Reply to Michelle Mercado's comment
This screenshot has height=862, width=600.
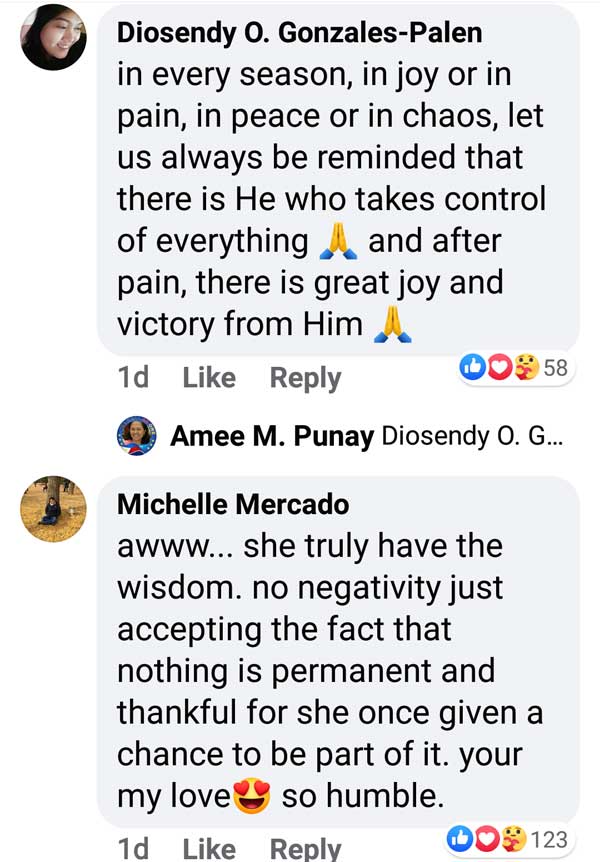pos(305,849)
